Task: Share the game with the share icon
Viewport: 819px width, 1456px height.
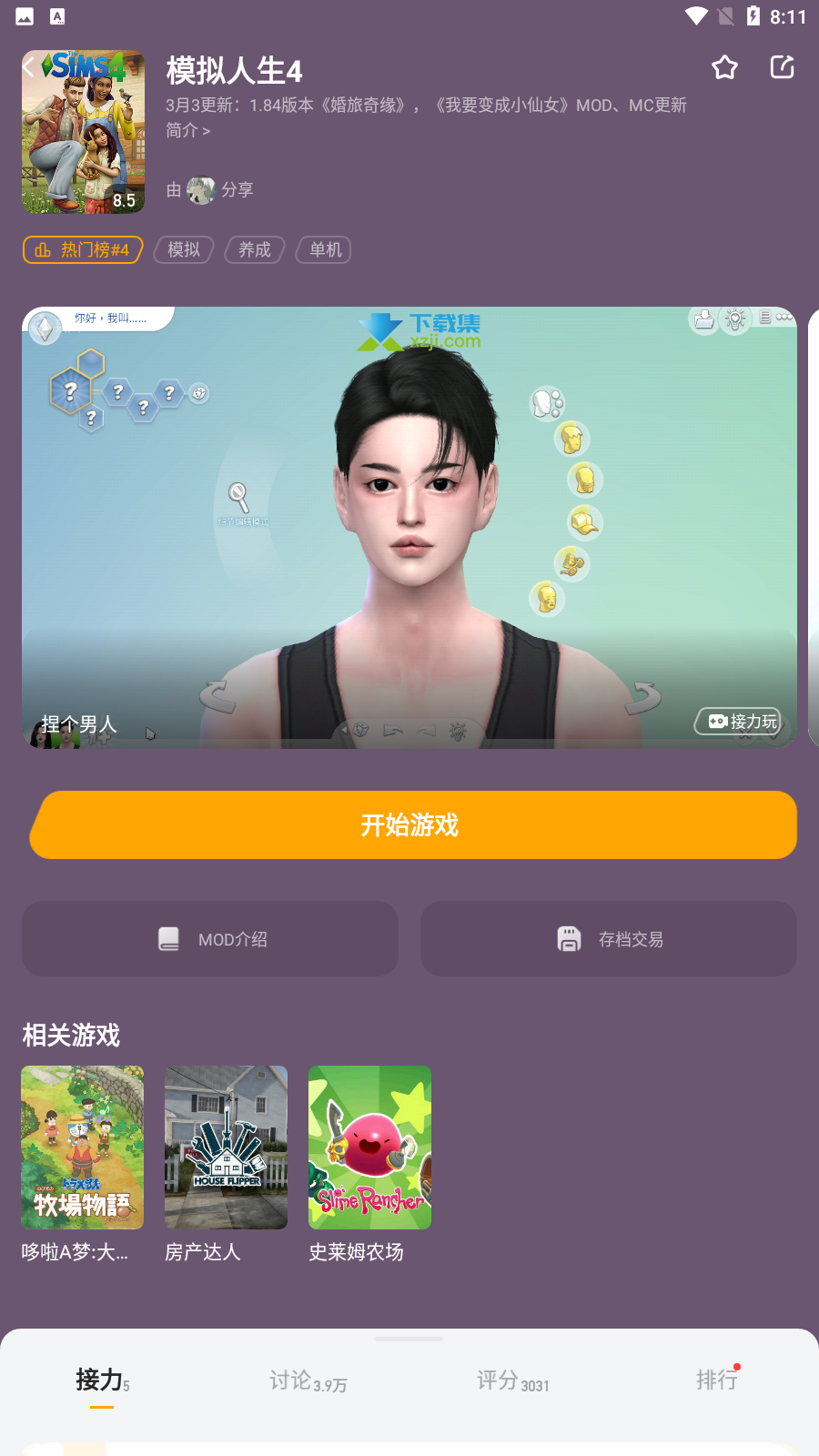Action: tap(783, 67)
